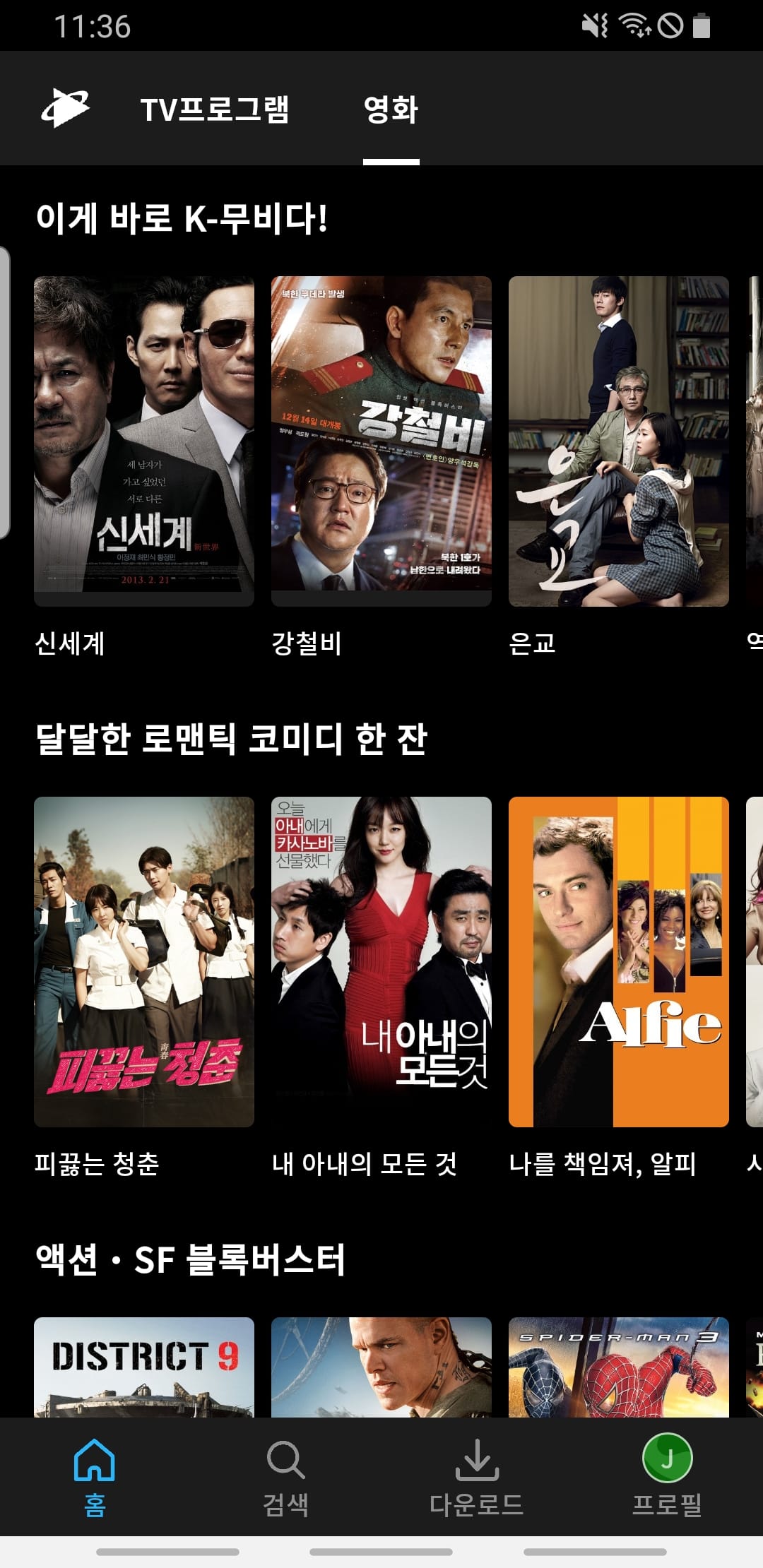Open the 신세계 movie poster
The height and width of the screenshot is (1568, 763).
(144, 441)
